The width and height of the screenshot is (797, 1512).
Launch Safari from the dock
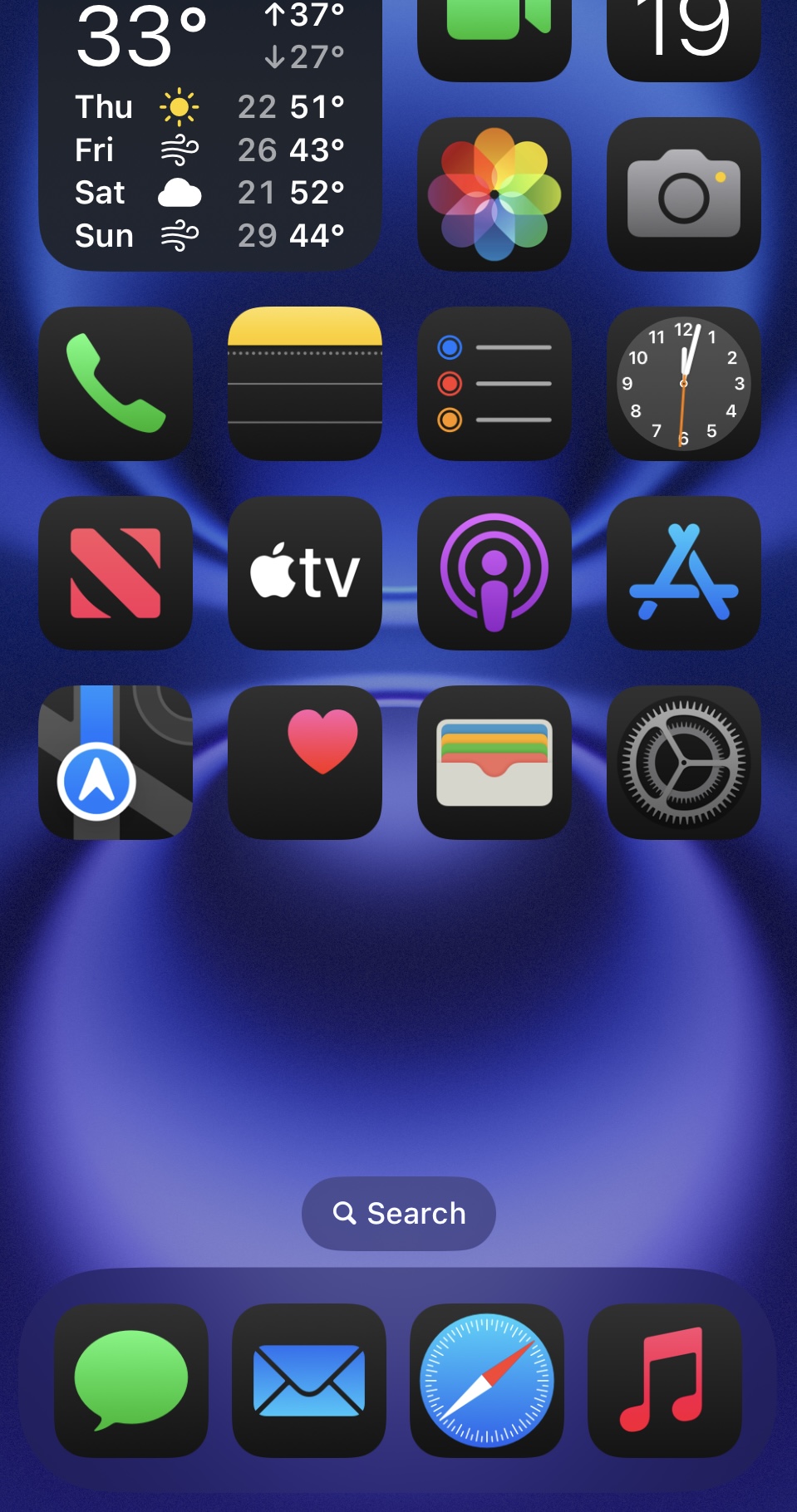[x=487, y=1380]
